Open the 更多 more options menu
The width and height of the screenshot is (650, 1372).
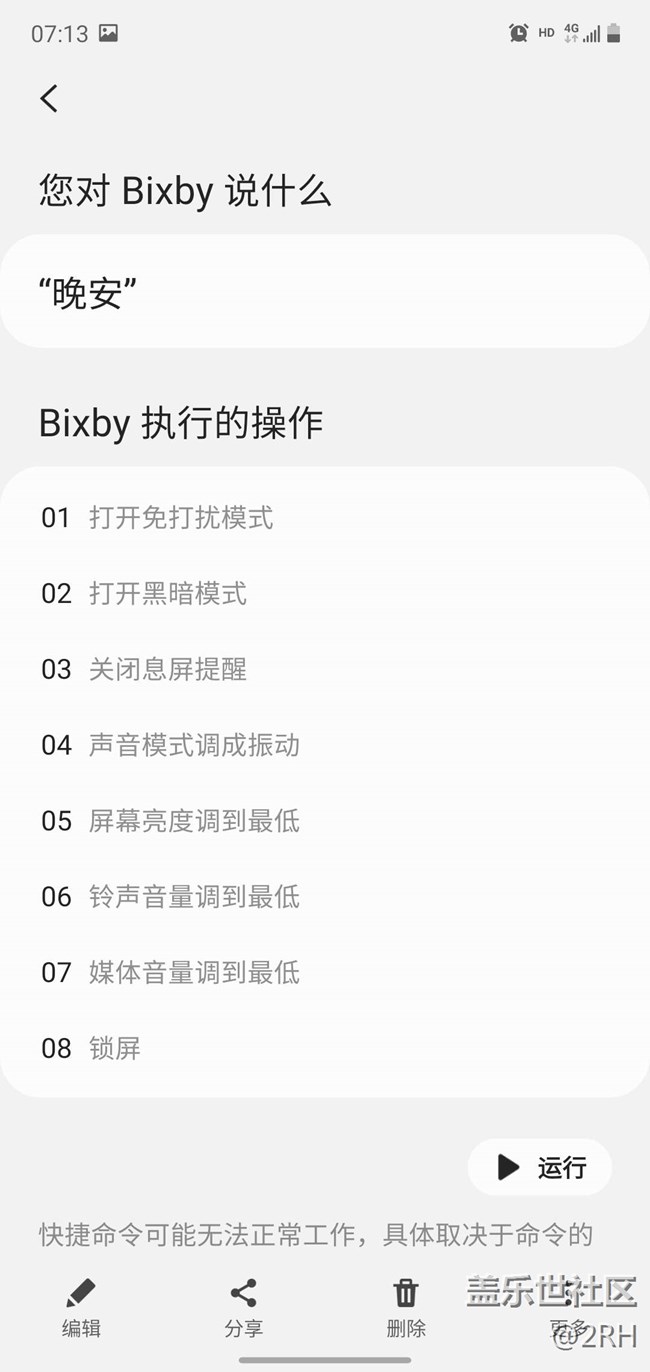click(568, 1307)
